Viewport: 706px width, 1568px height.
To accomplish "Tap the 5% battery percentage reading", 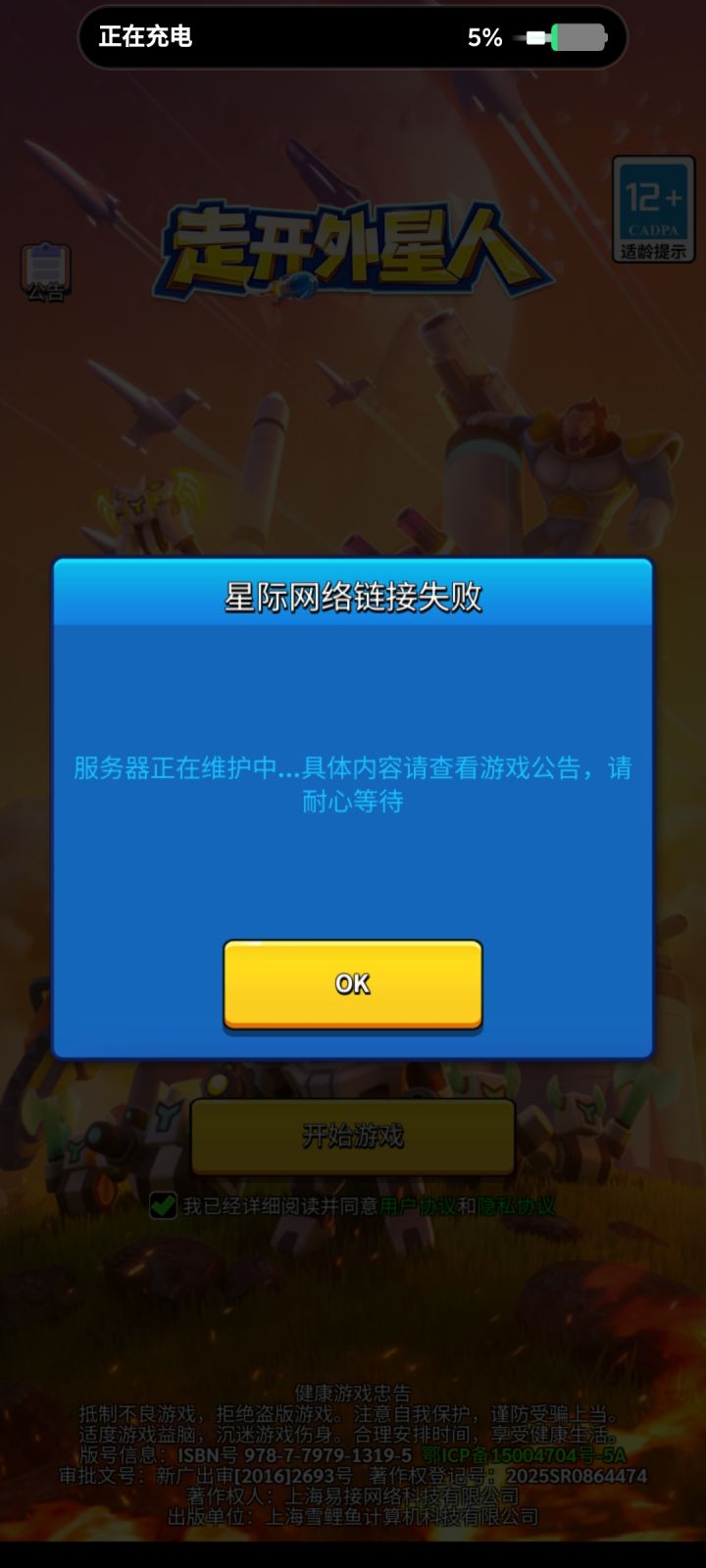I will click(482, 37).
